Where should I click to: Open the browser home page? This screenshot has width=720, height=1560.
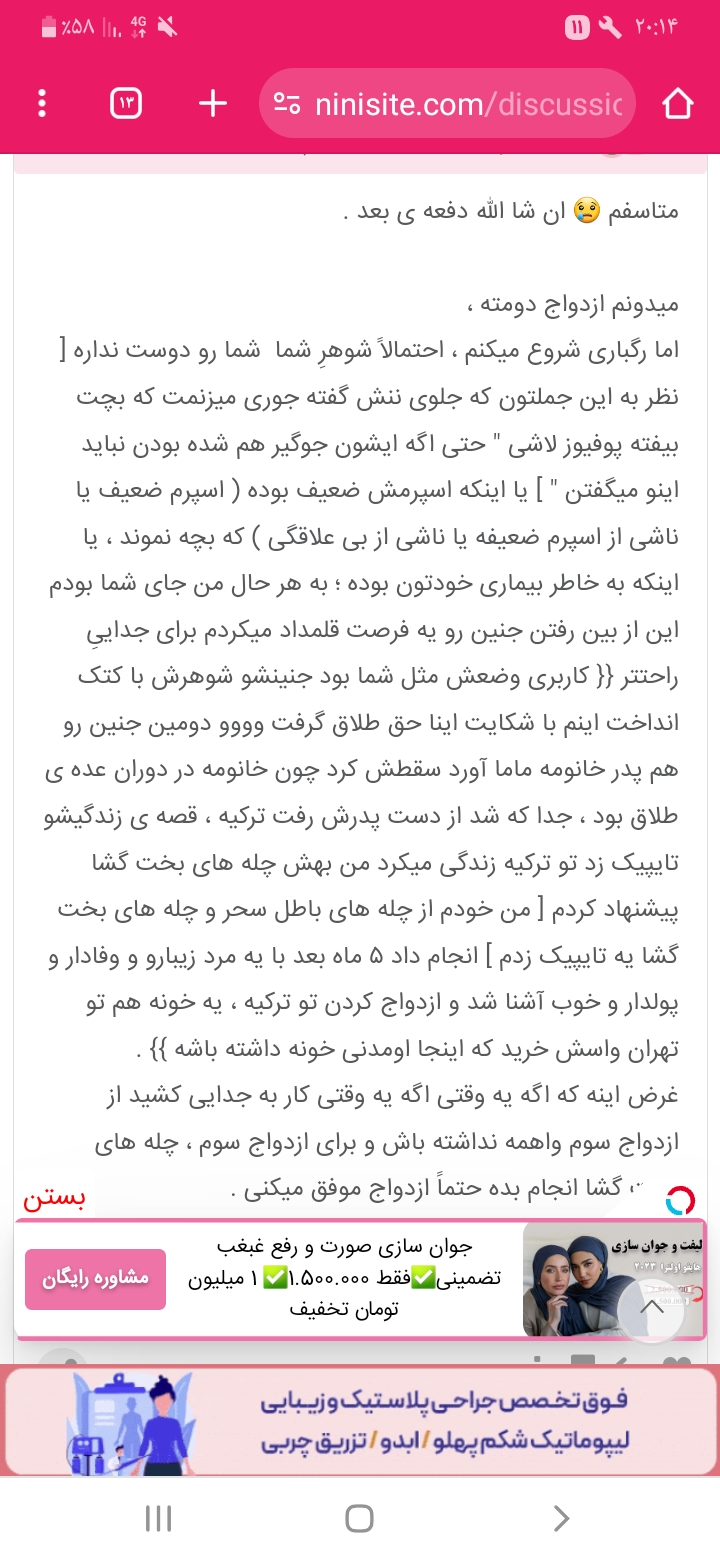tap(678, 103)
